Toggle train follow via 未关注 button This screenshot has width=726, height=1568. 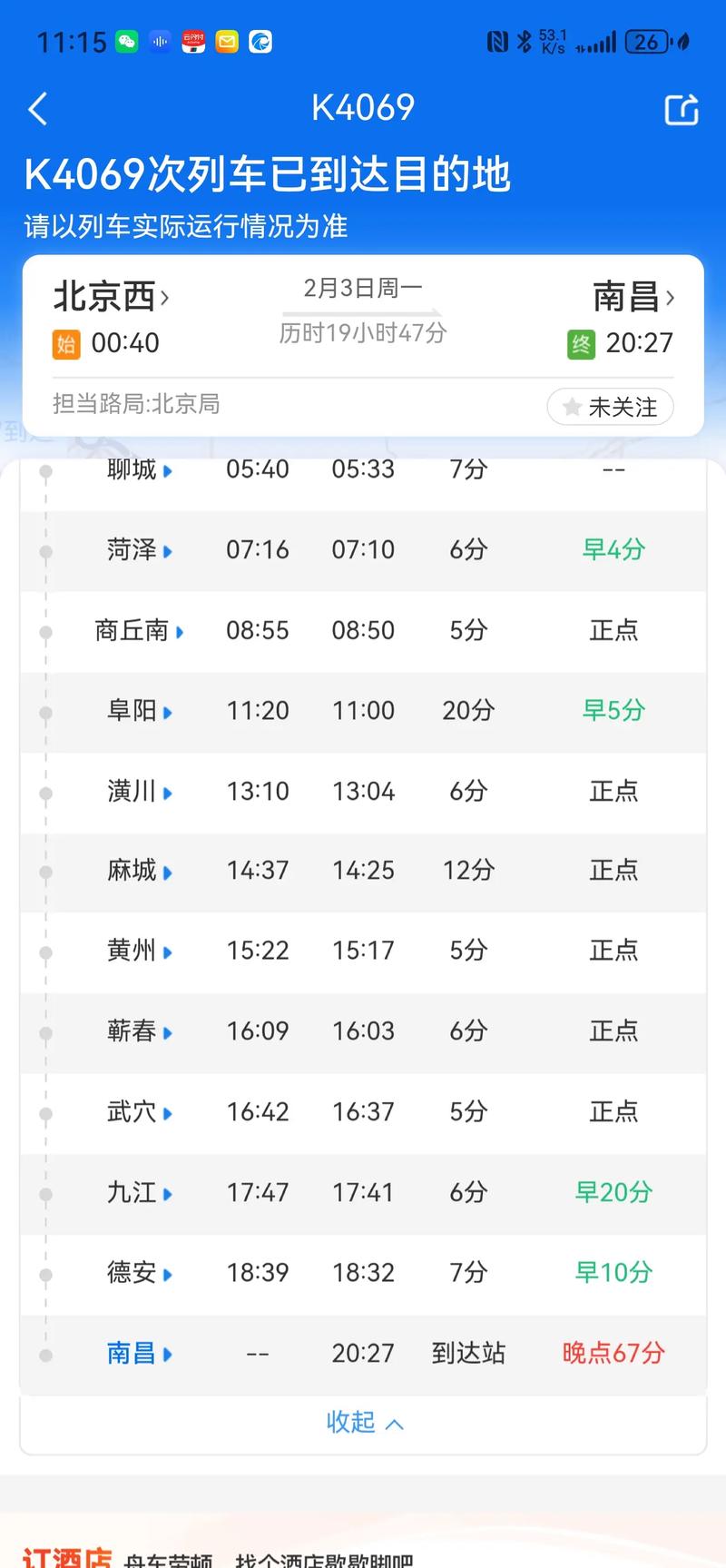(x=610, y=407)
